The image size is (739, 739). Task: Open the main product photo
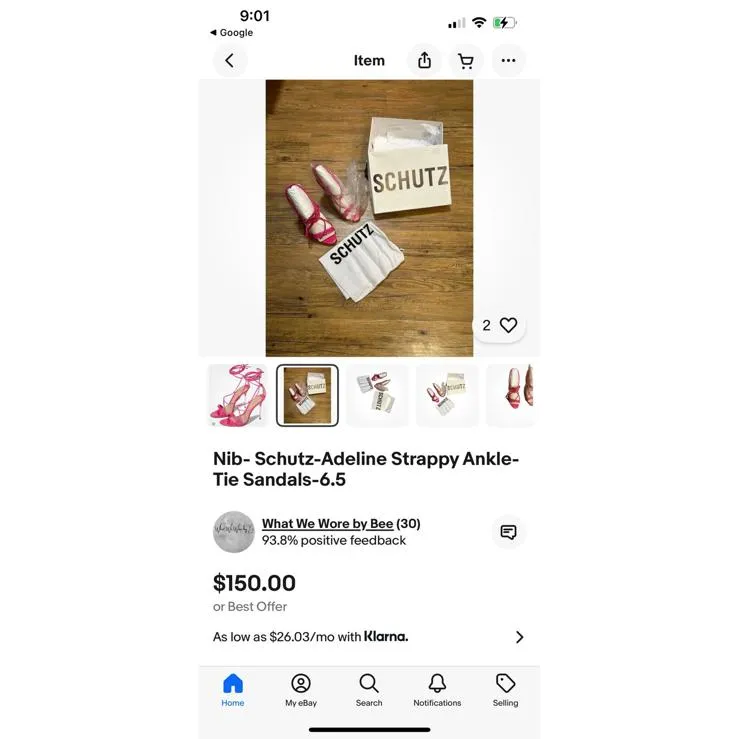369,218
